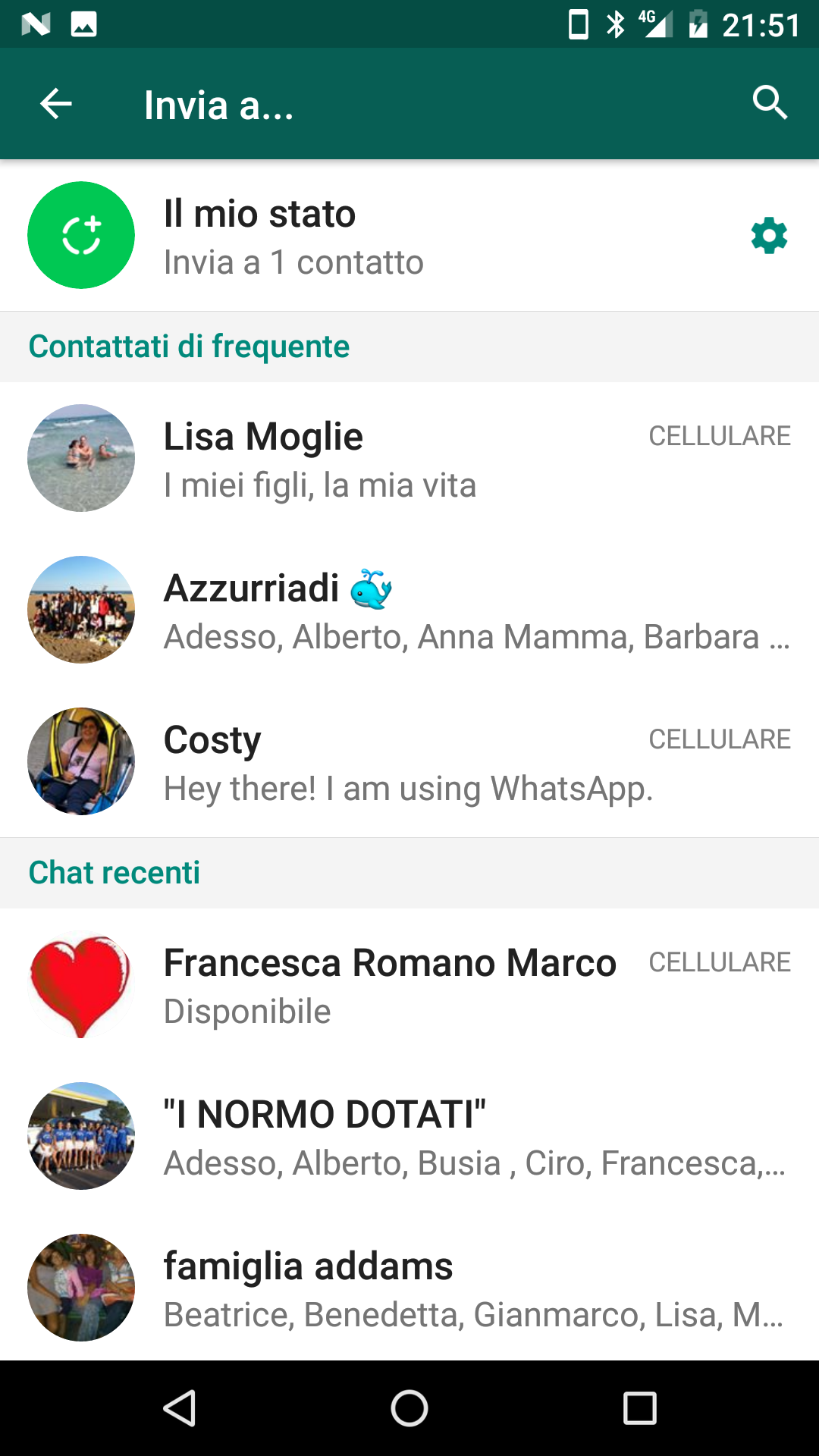Tap the system home button
Viewport: 819px width, 1456px height.
pos(409,1409)
